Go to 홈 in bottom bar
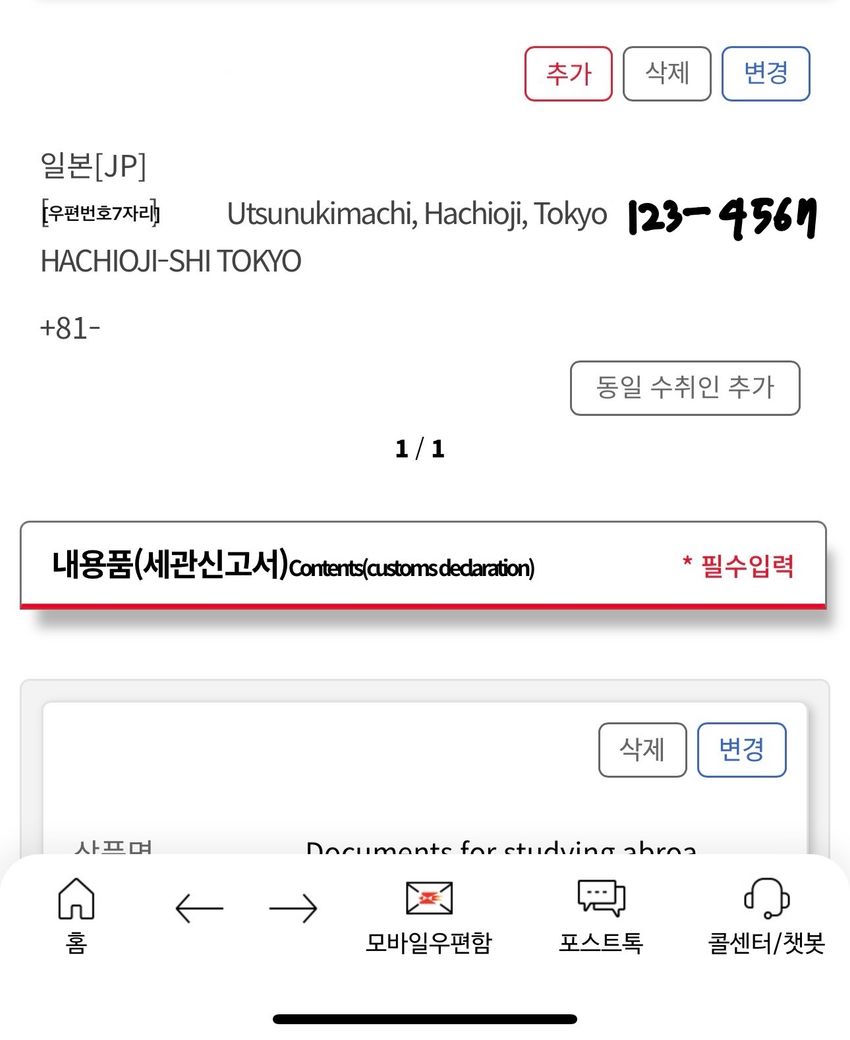The image size is (850, 1040). coord(77,914)
